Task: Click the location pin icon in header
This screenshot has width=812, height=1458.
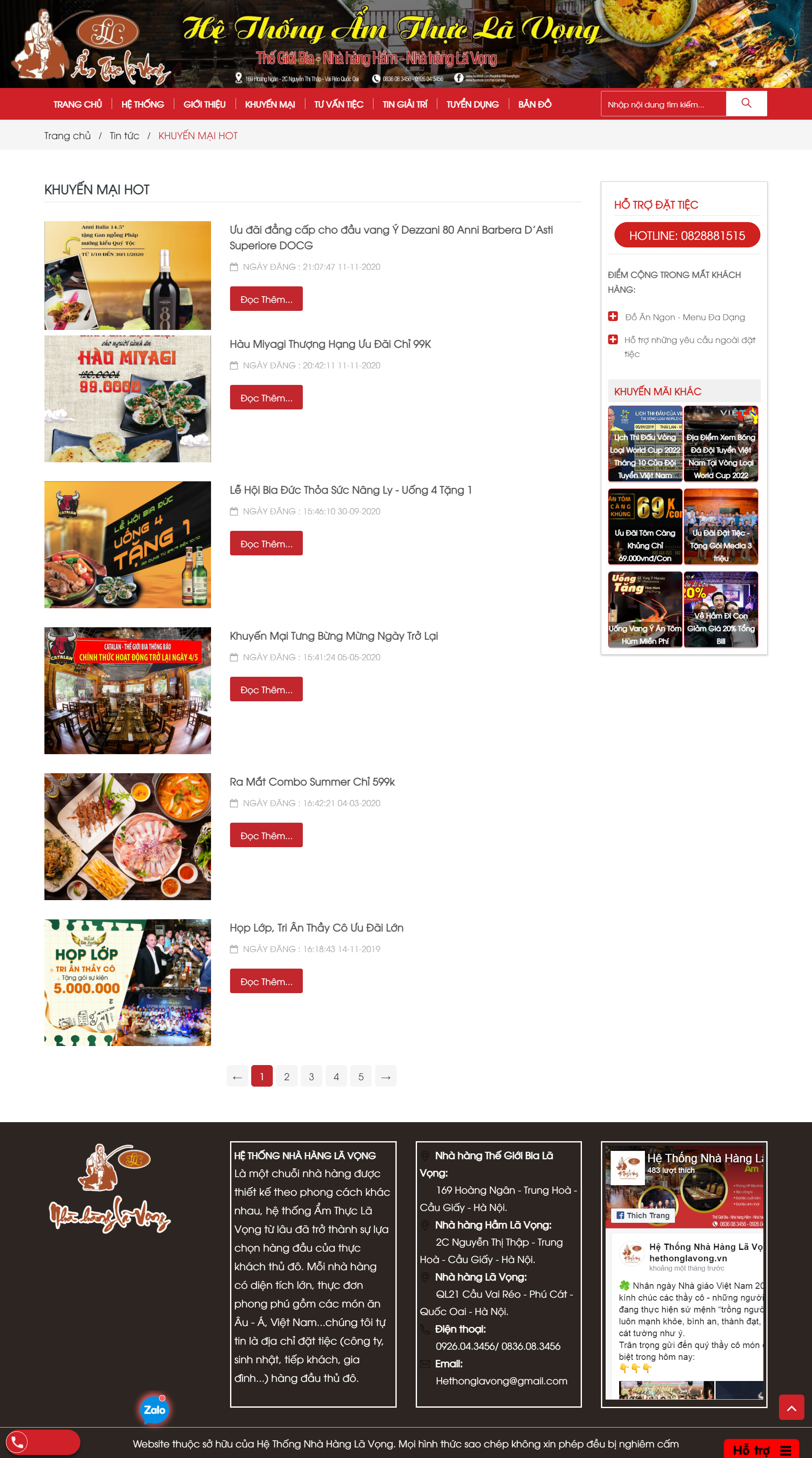Action: point(238,79)
